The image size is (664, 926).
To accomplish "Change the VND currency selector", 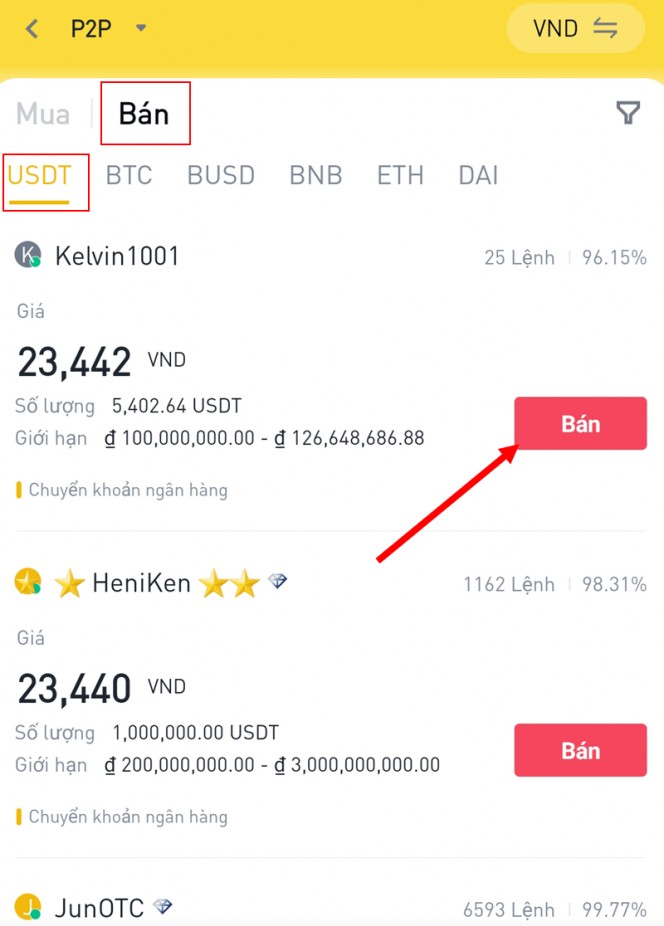I will (x=575, y=28).
